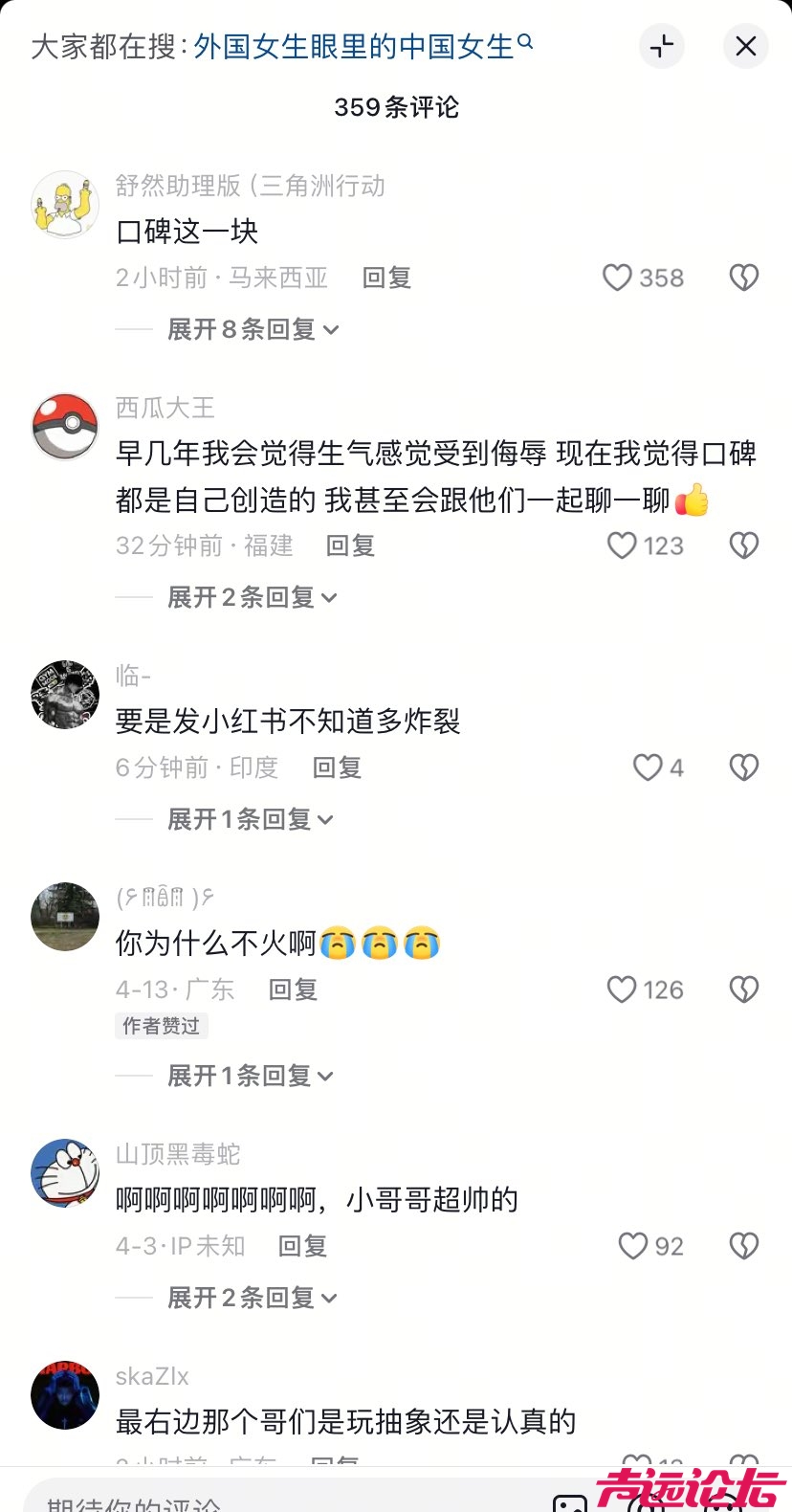Close the comments panel
The width and height of the screenshot is (792, 1512).
click(x=745, y=46)
